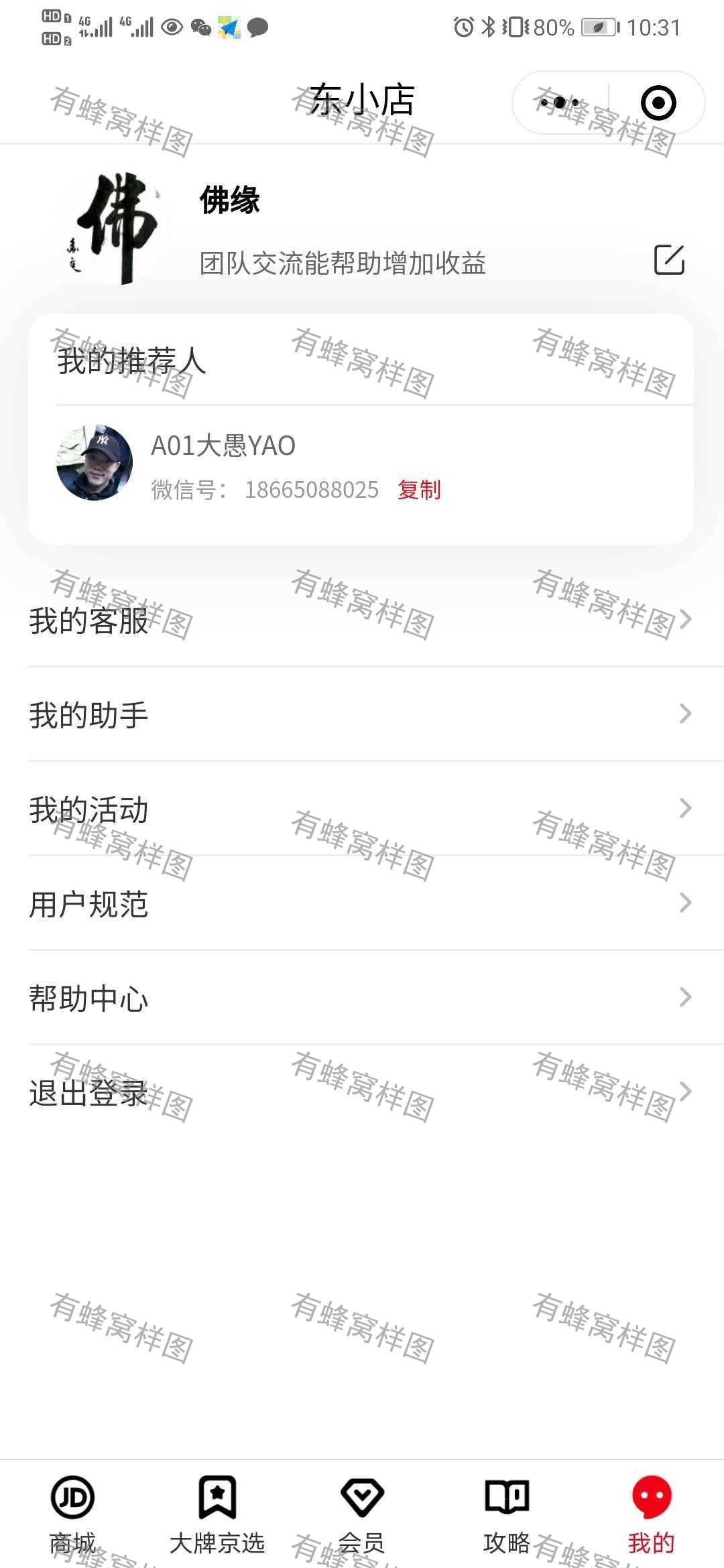This screenshot has width=724, height=1568.
Task: Open 我的助手 row
Action: click(362, 714)
